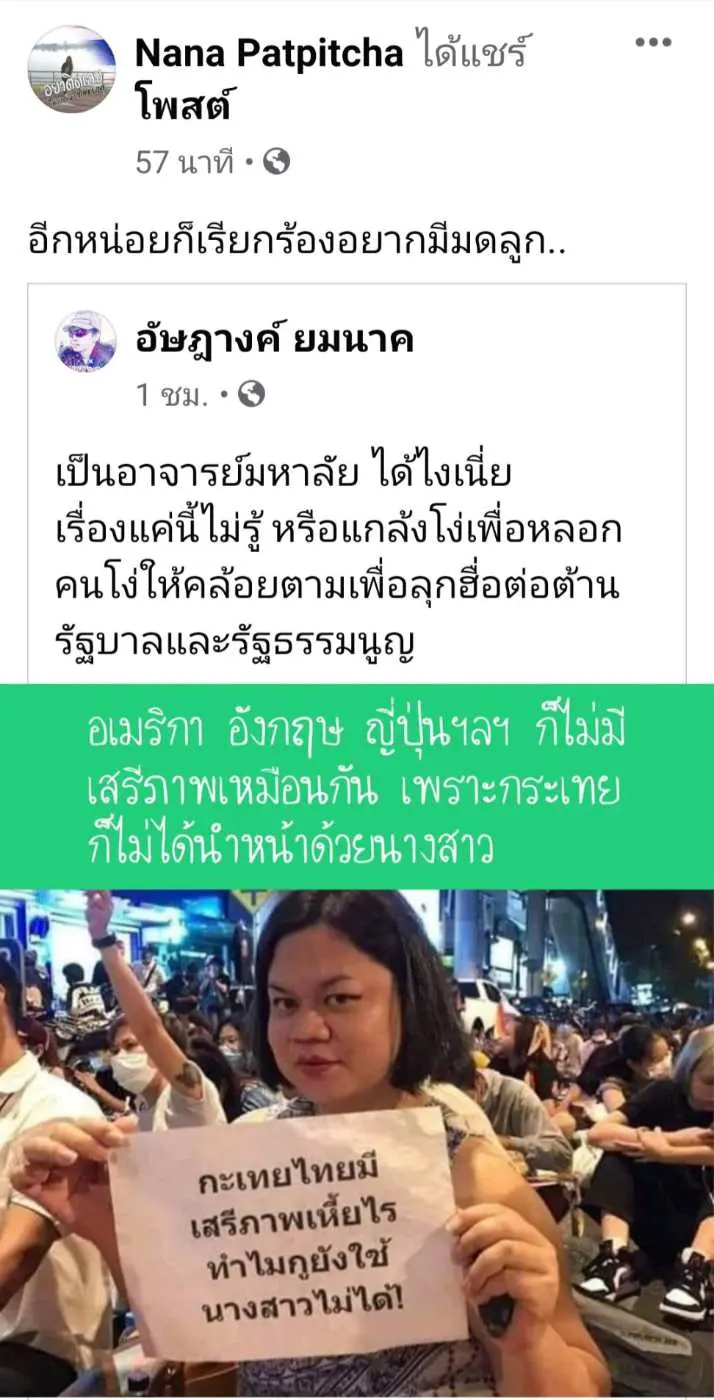Open the post's three-dot options menu
This screenshot has width=714, height=1400.
pos(653,43)
